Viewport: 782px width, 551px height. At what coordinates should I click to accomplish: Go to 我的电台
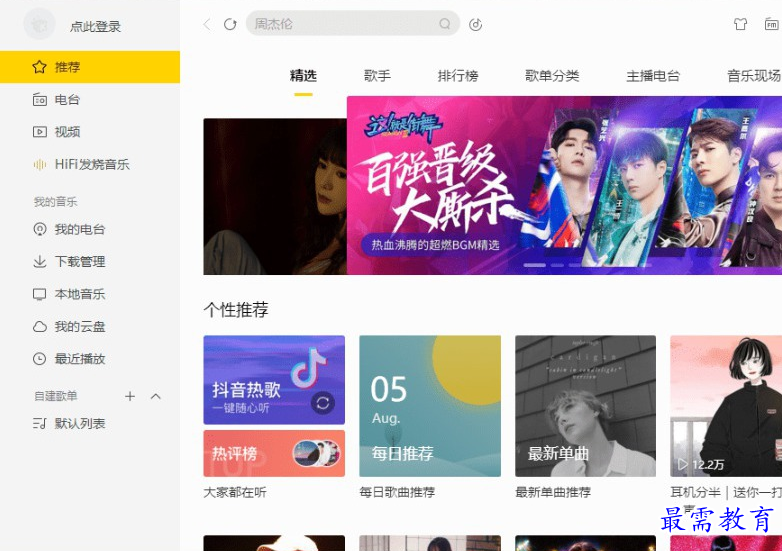point(79,230)
